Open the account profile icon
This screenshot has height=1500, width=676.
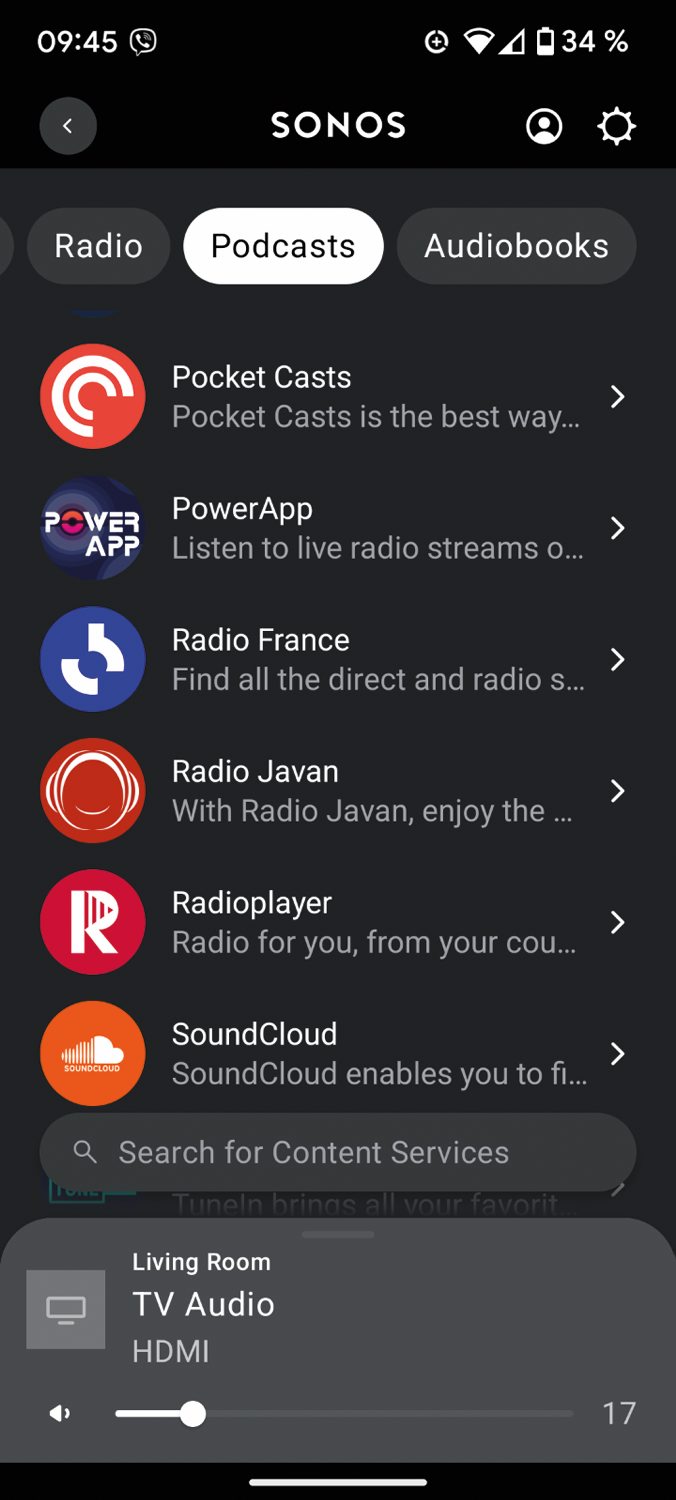(x=544, y=126)
